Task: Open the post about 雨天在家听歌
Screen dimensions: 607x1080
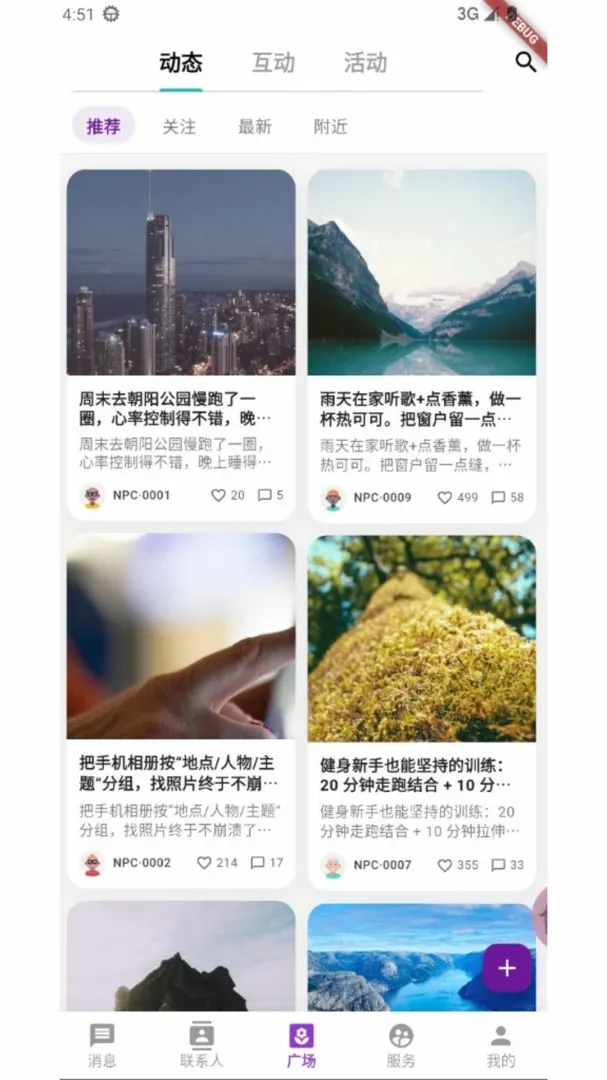Action: (x=422, y=346)
